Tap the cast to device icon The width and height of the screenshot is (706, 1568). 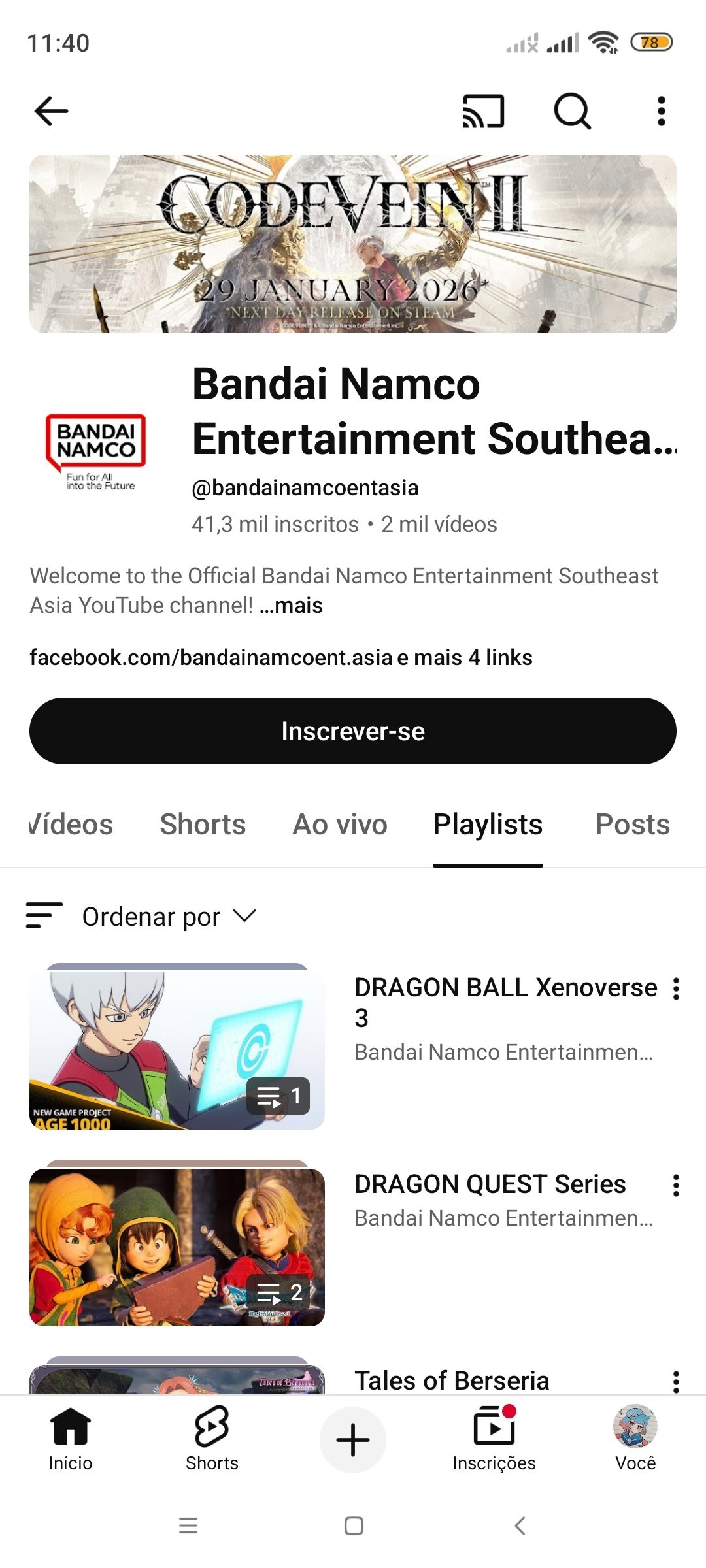pos(484,111)
